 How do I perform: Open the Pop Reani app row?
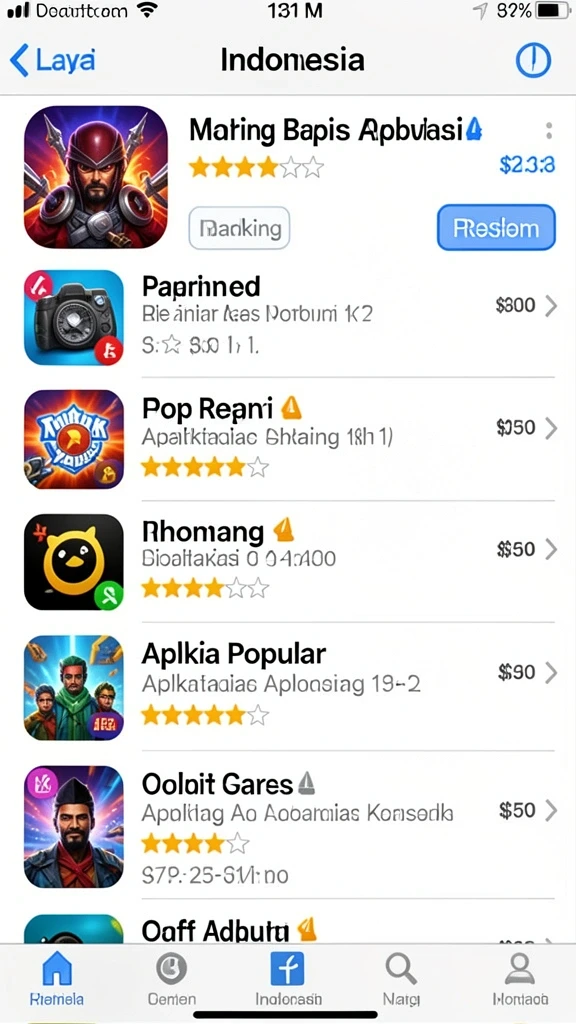pyautogui.click(x=288, y=439)
